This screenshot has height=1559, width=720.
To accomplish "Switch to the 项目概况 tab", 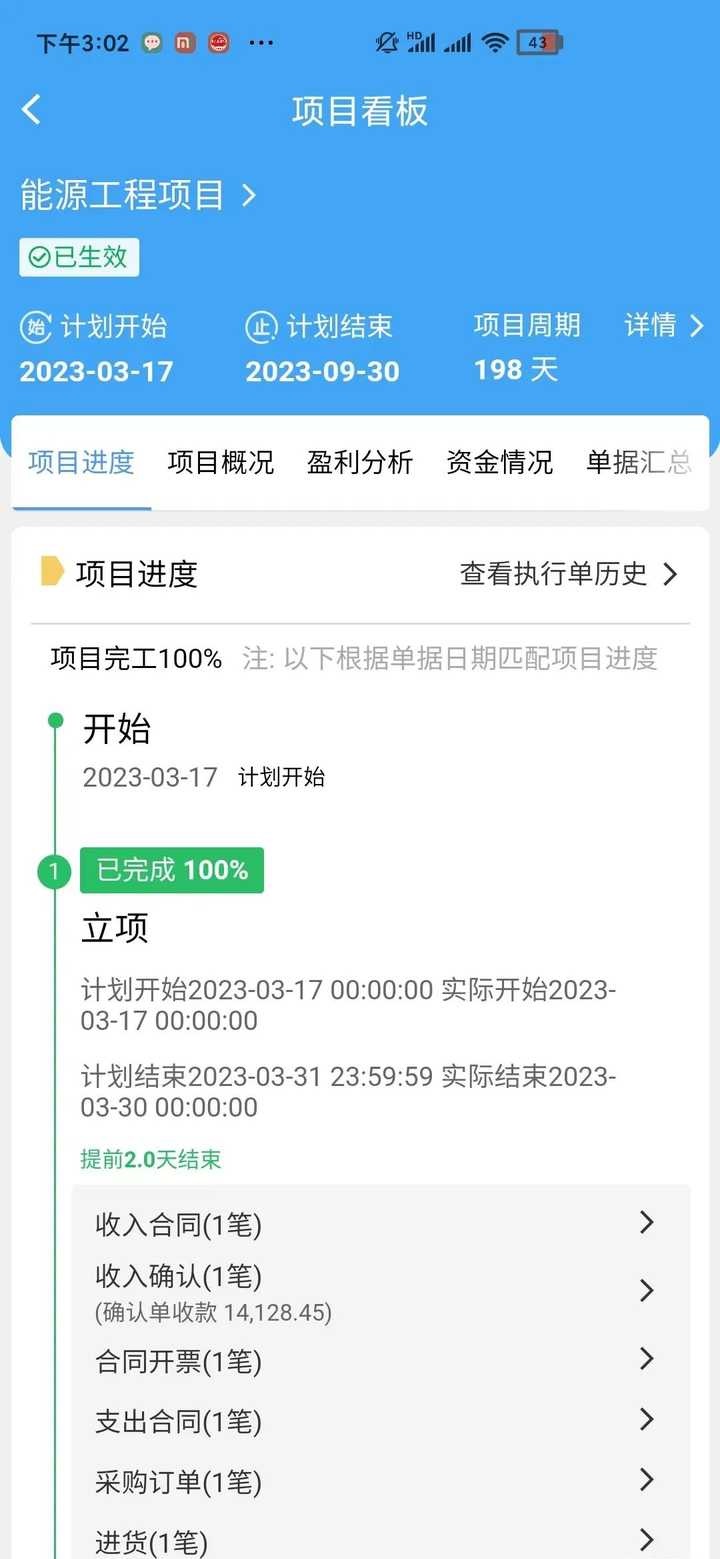I will pyautogui.click(x=220, y=462).
